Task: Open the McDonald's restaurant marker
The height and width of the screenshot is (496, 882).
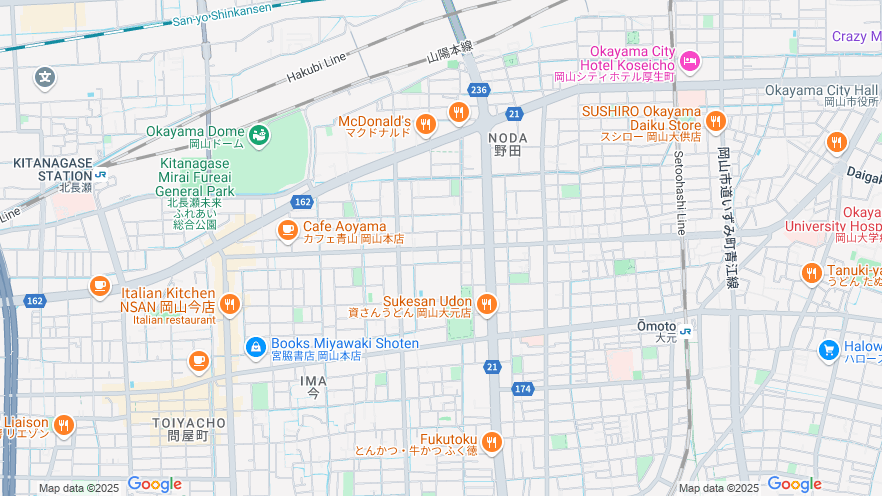Action: point(426,124)
